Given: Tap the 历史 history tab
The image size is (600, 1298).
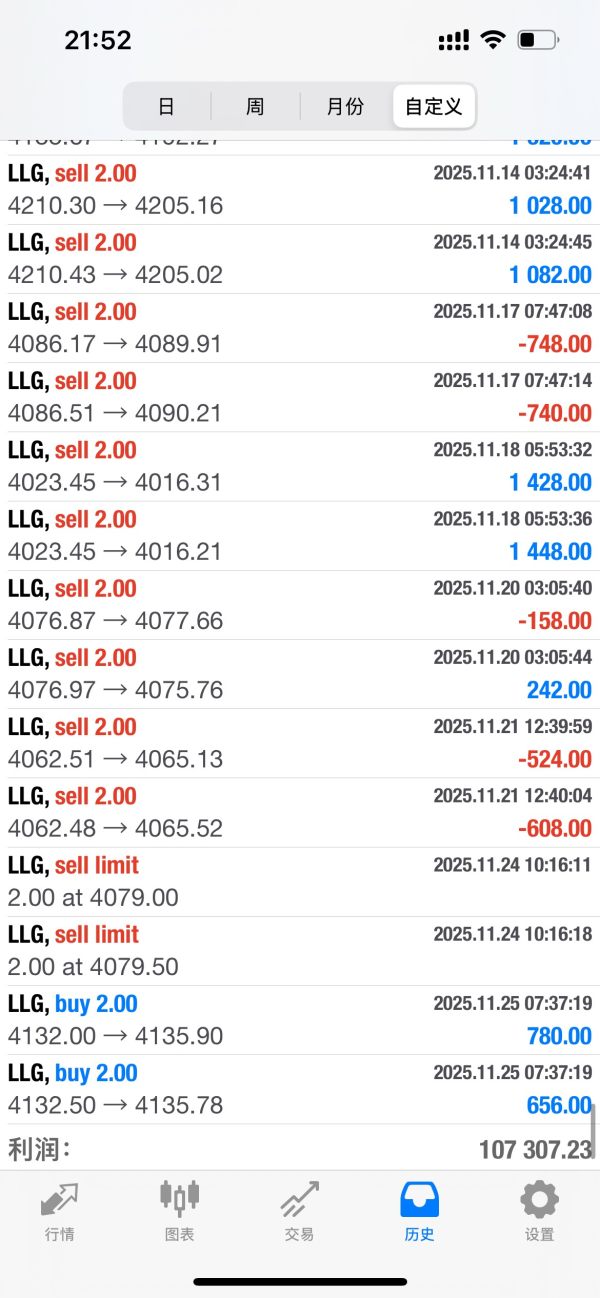Looking at the screenshot, I should click(x=420, y=1210).
